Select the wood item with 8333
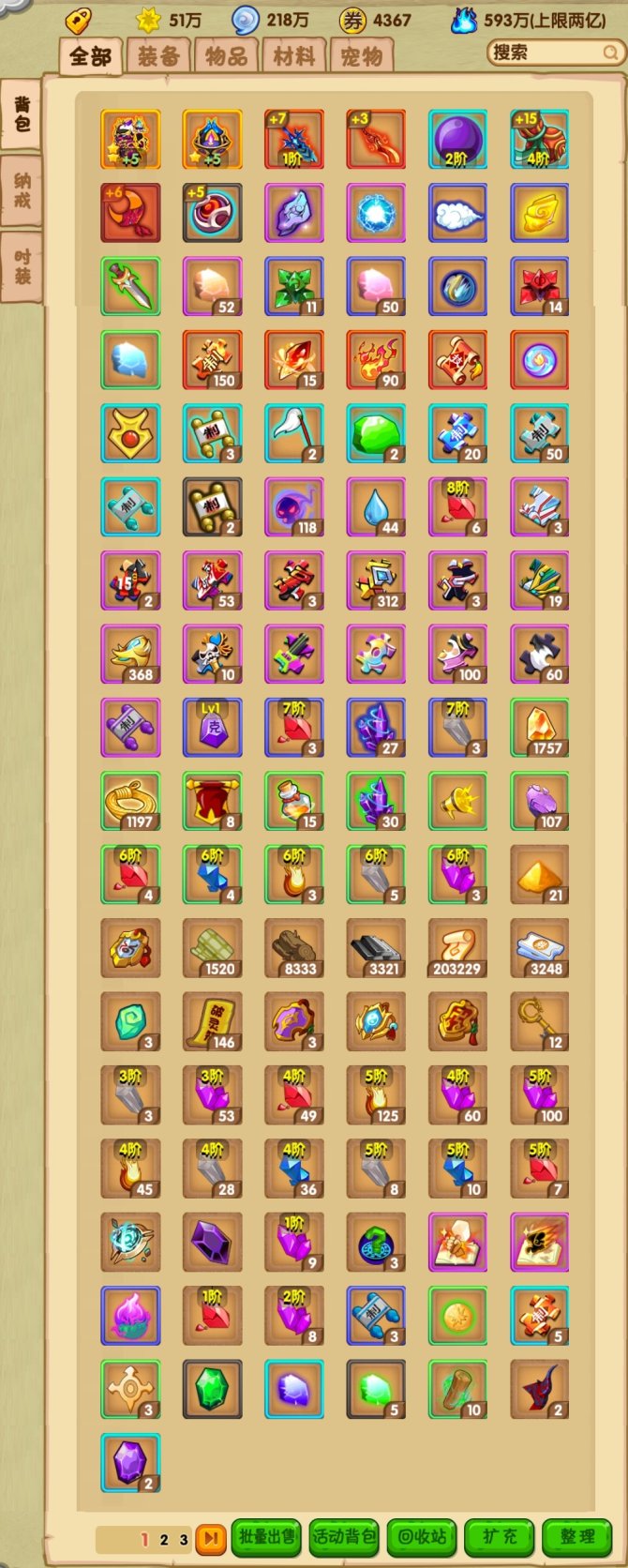Image resolution: width=628 pixels, height=1568 pixels. coord(294,948)
